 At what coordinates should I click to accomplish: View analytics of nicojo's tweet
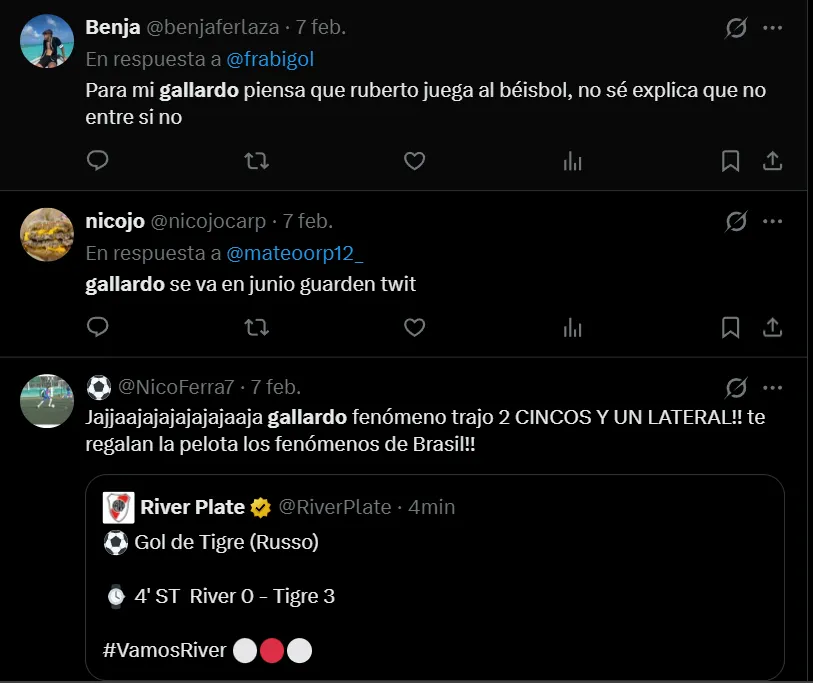pos(572,326)
